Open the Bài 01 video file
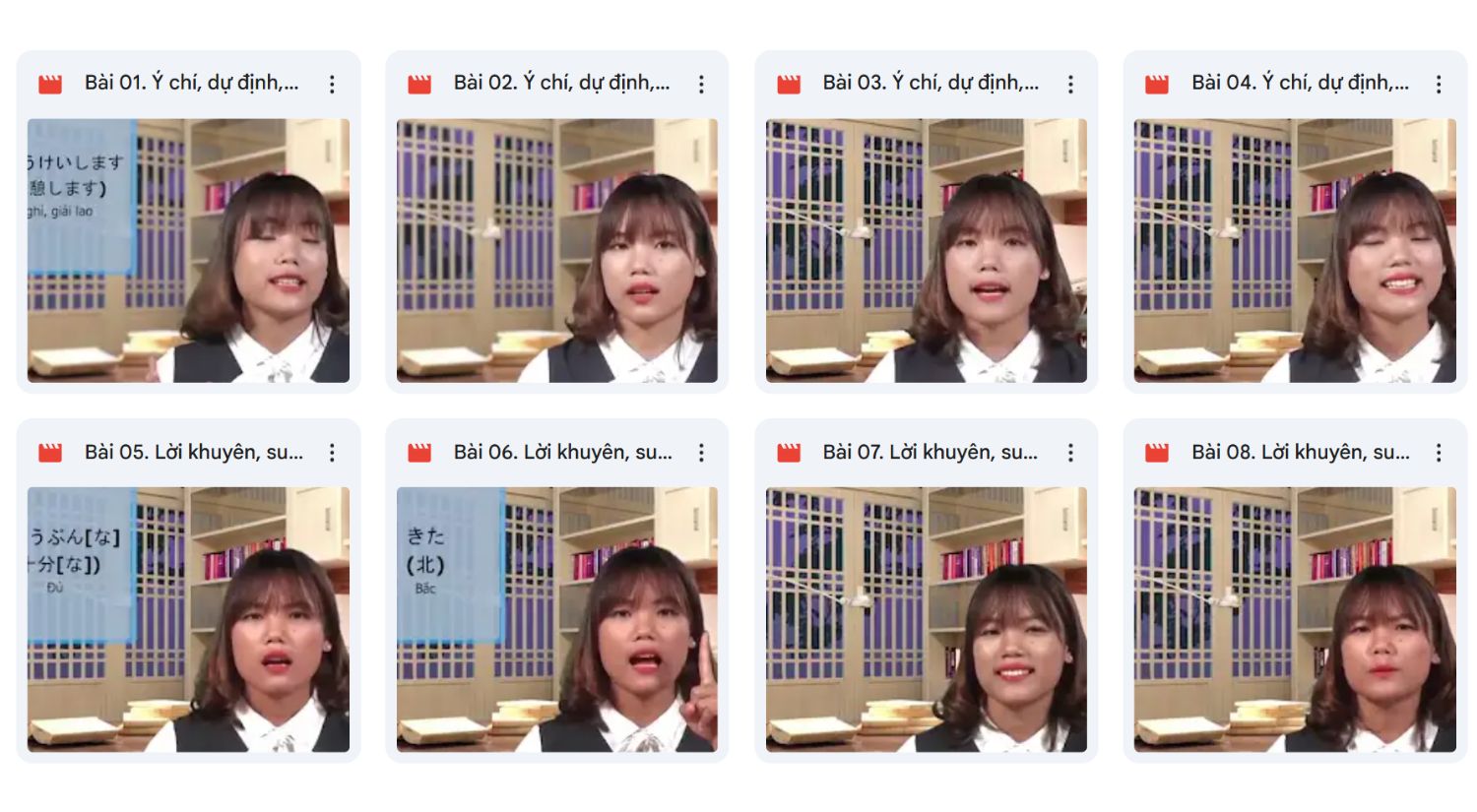1477x812 pixels. point(188,250)
